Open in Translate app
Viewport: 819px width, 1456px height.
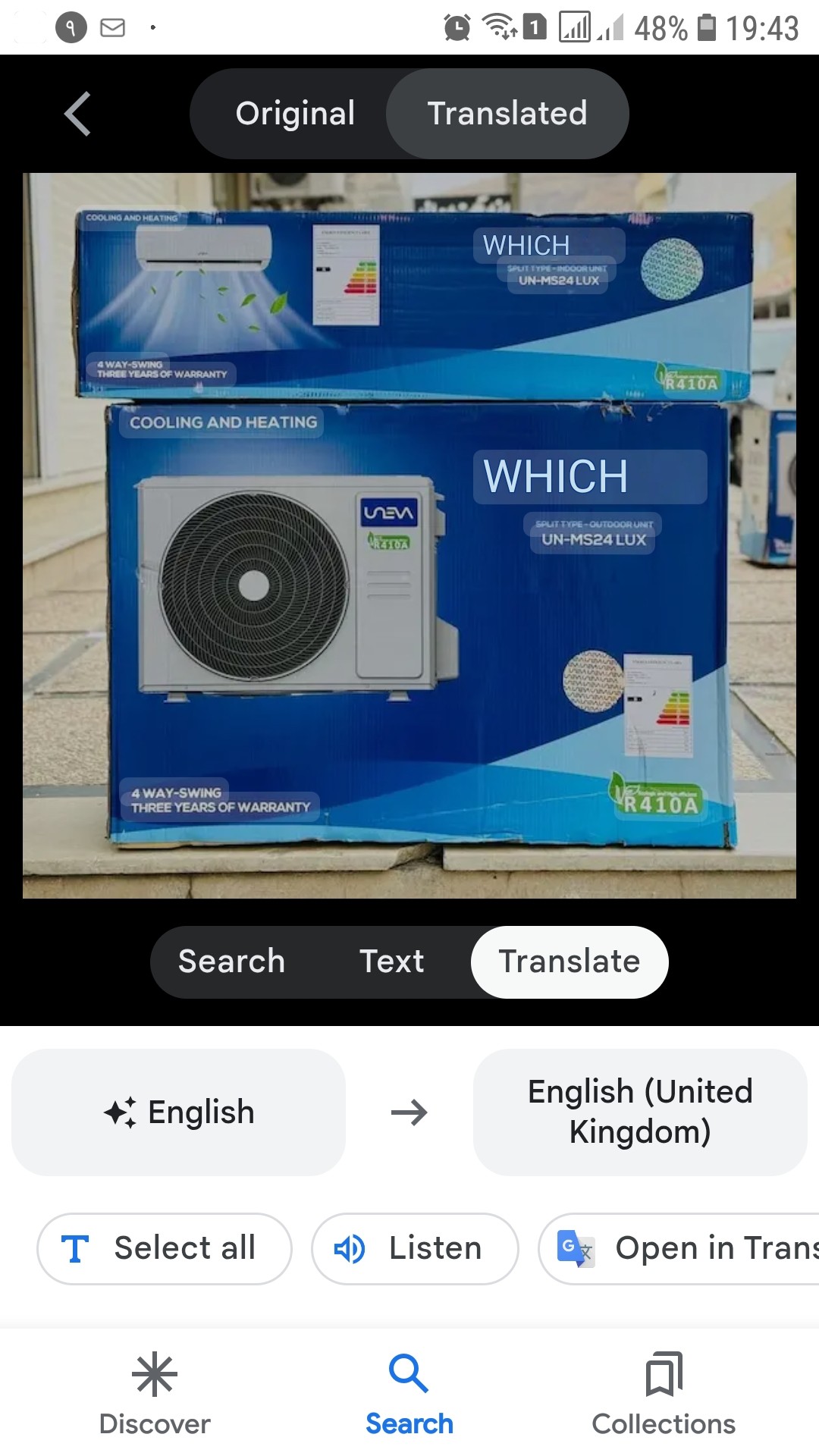pyautogui.click(x=682, y=1248)
